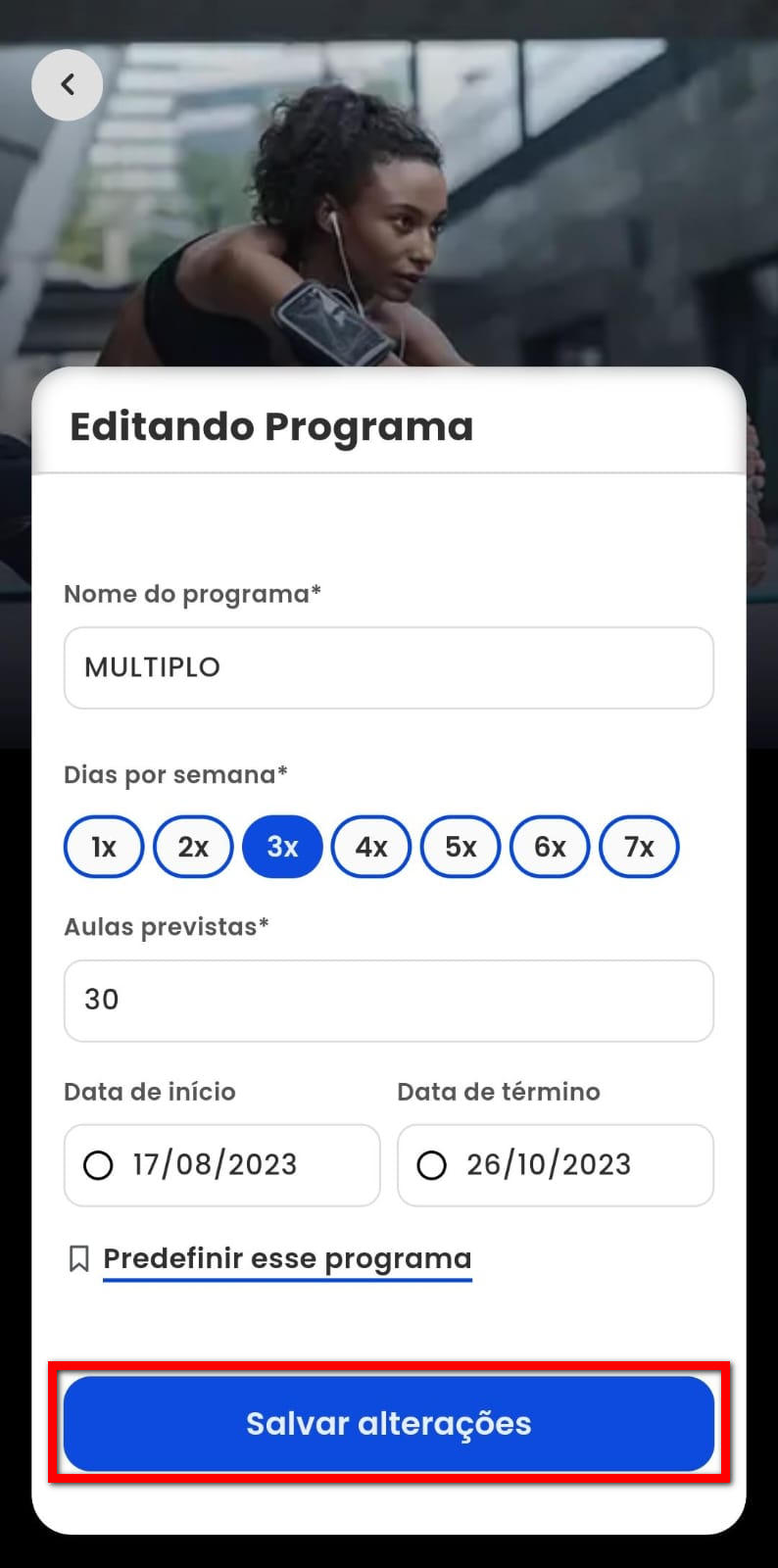Viewport: 778px width, 1568px height.
Task: Go back using the arrow button
Action: pyautogui.click(x=67, y=85)
